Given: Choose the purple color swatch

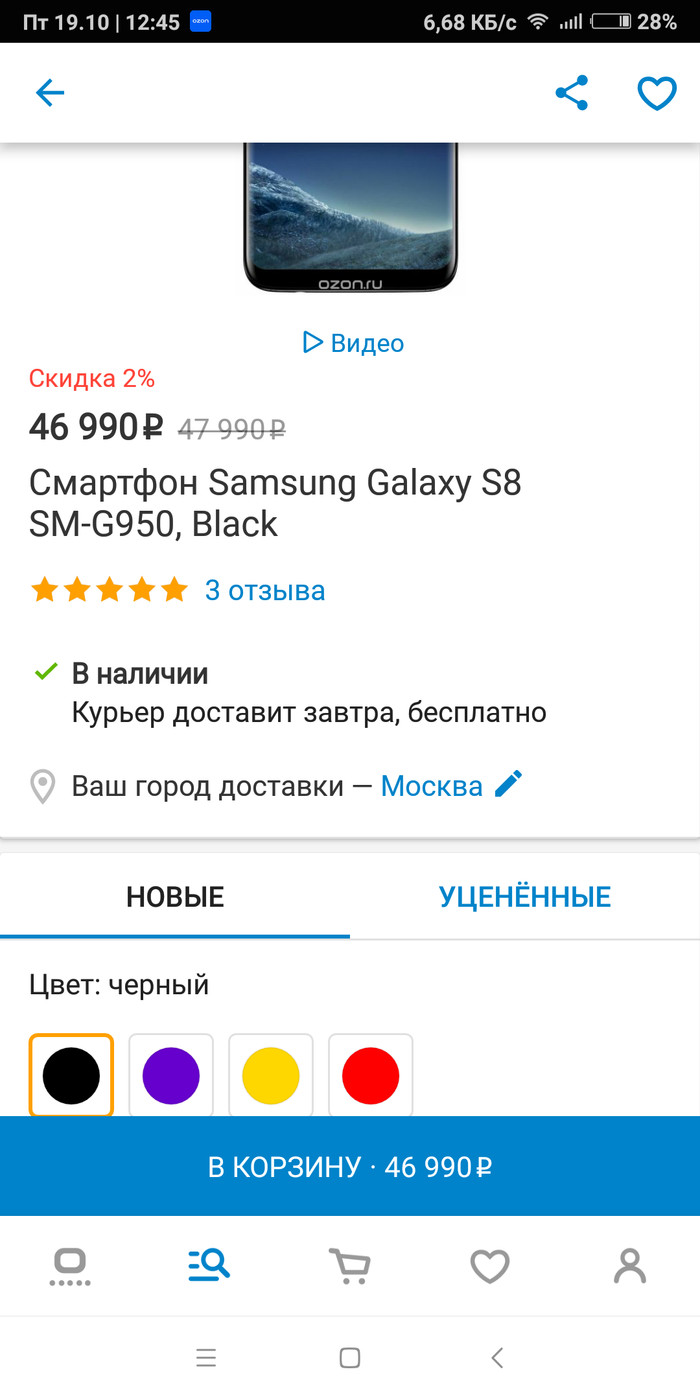Looking at the screenshot, I should coord(171,1075).
